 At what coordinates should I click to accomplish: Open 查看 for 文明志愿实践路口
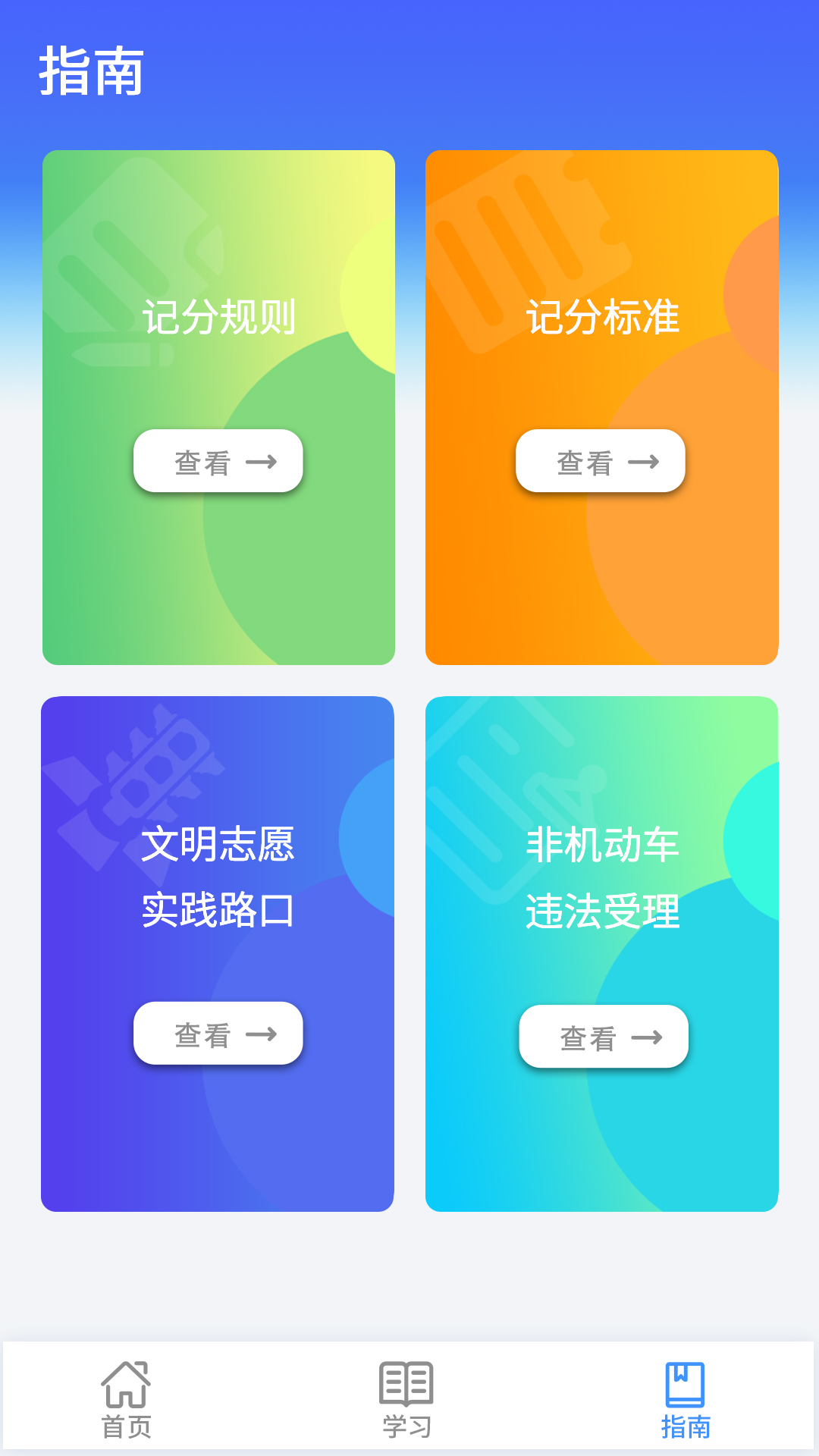pos(218,1034)
